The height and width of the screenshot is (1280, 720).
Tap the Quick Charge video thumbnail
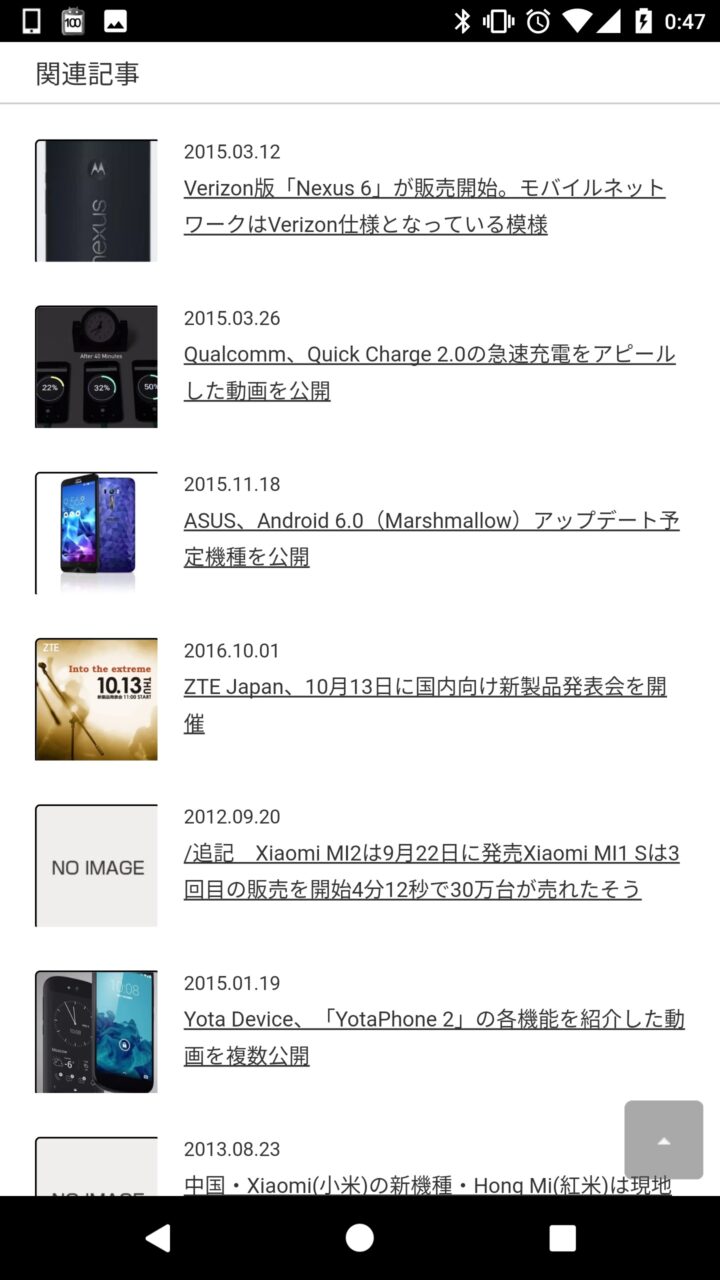[96, 366]
